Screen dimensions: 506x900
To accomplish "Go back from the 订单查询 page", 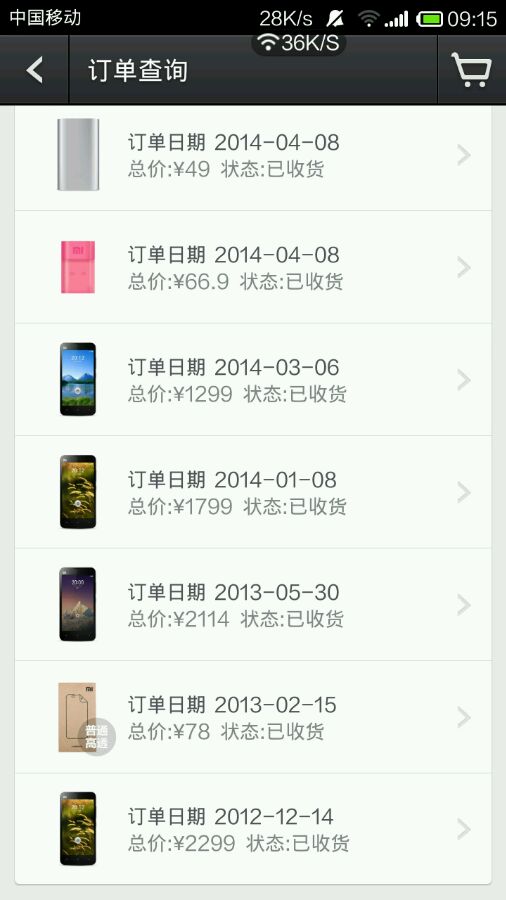I will [34, 70].
